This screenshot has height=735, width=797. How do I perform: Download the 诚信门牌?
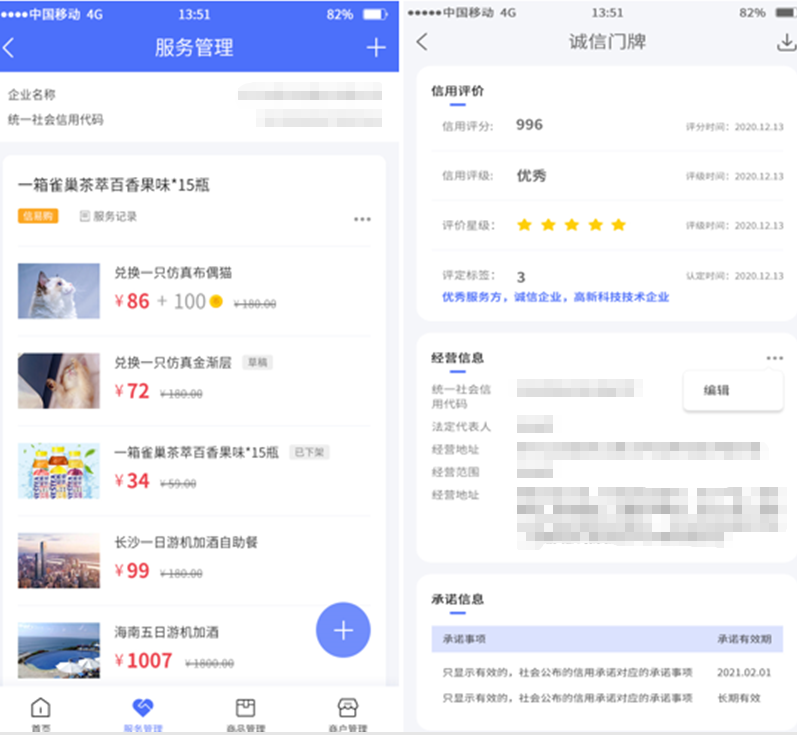785,42
